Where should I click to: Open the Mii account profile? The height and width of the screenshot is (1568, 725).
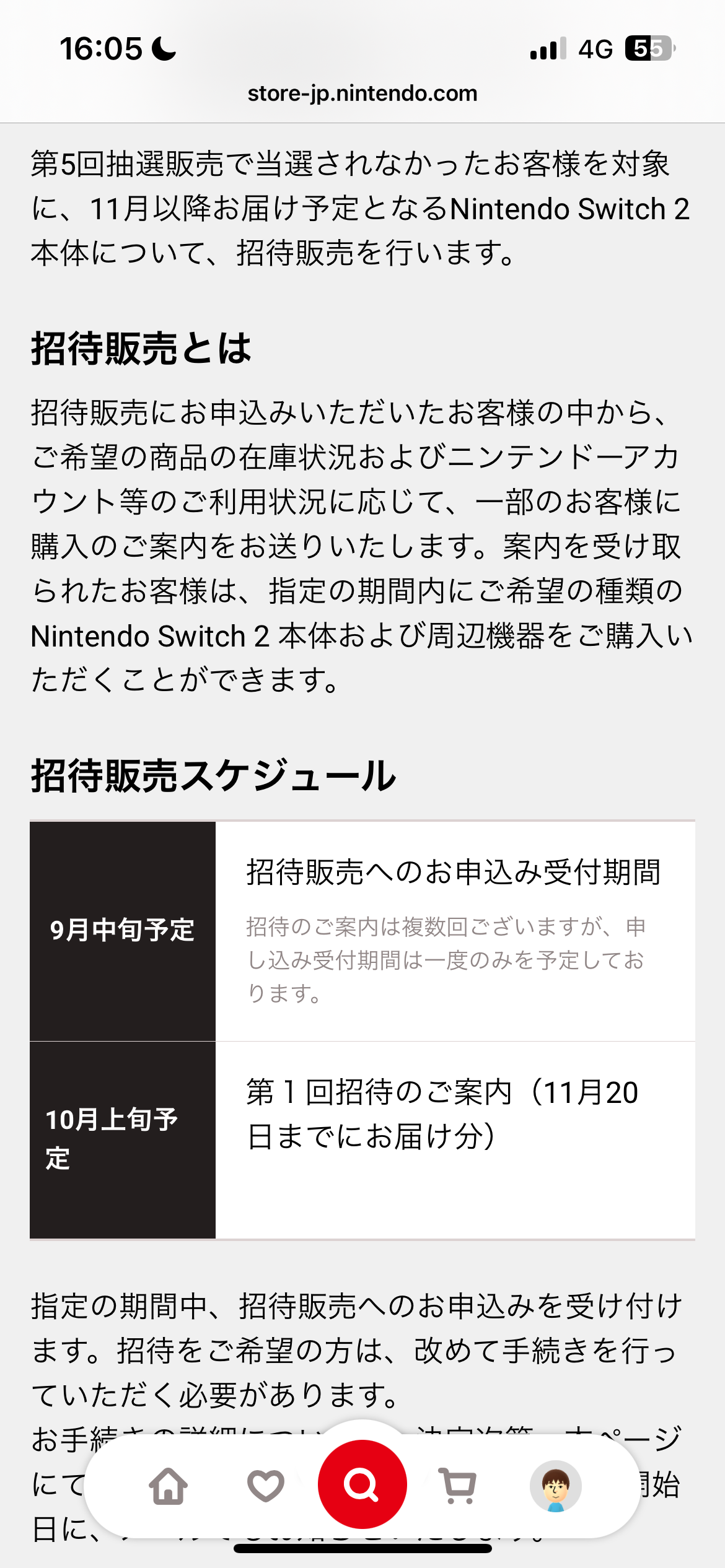click(x=556, y=1486)
